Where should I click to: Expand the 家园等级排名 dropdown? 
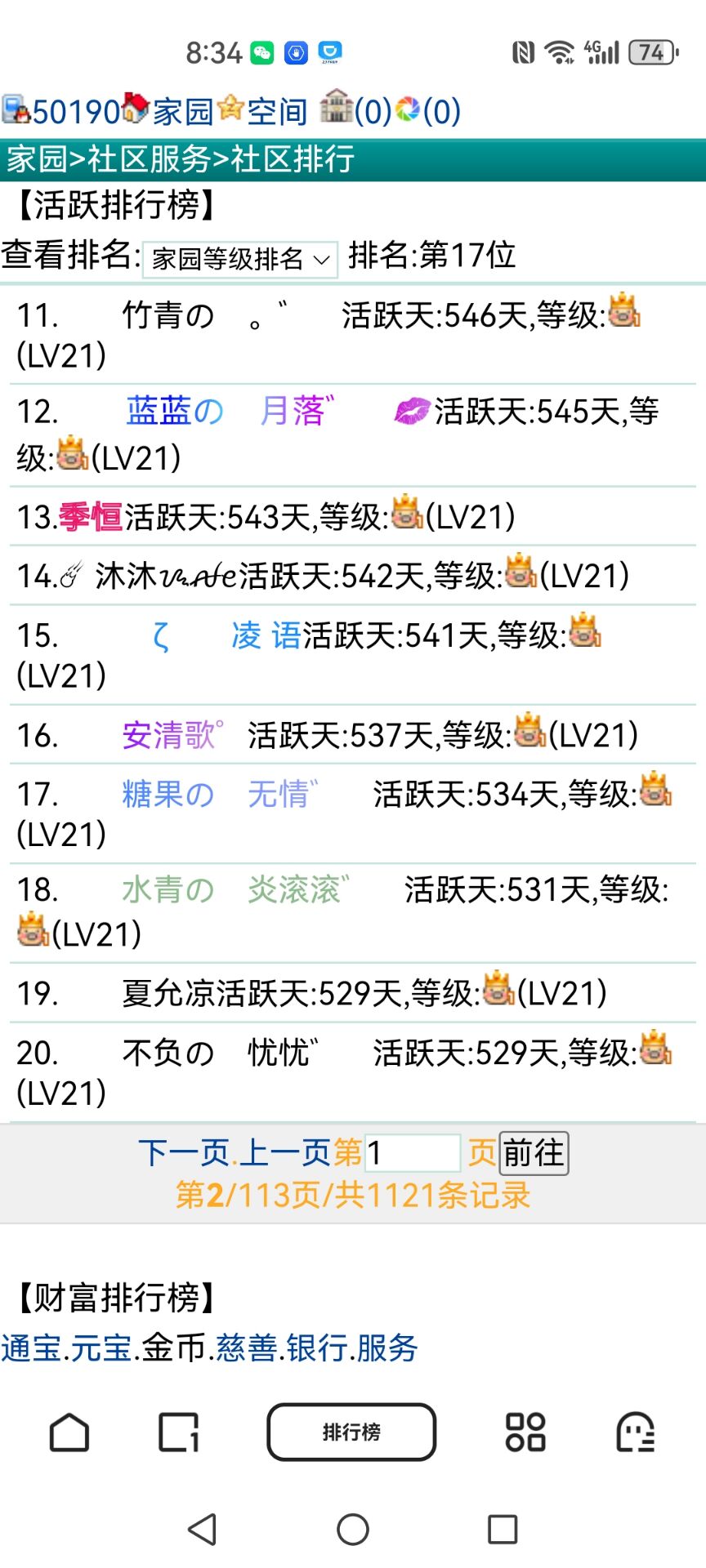point(240,259)
